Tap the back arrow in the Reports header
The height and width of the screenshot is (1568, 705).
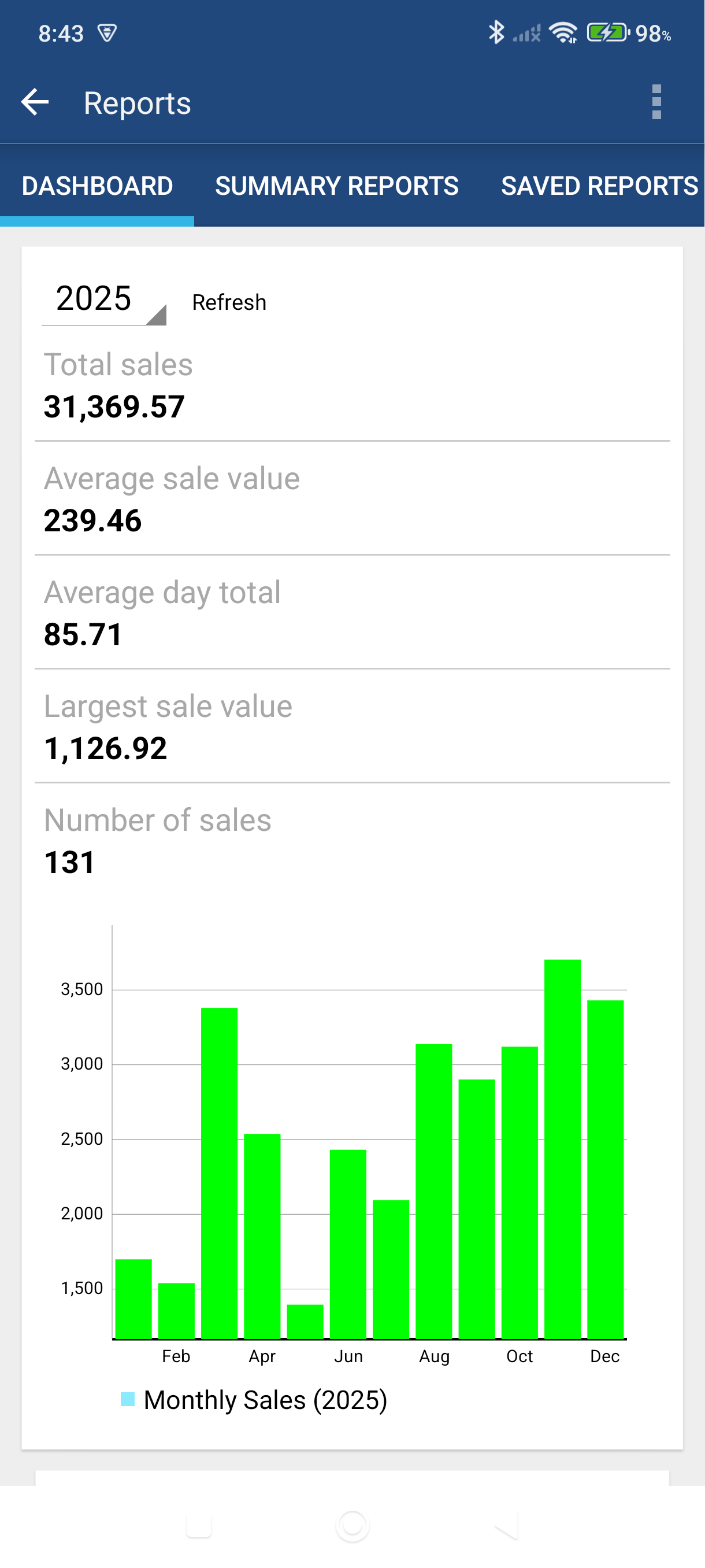[x=35, y=102]
